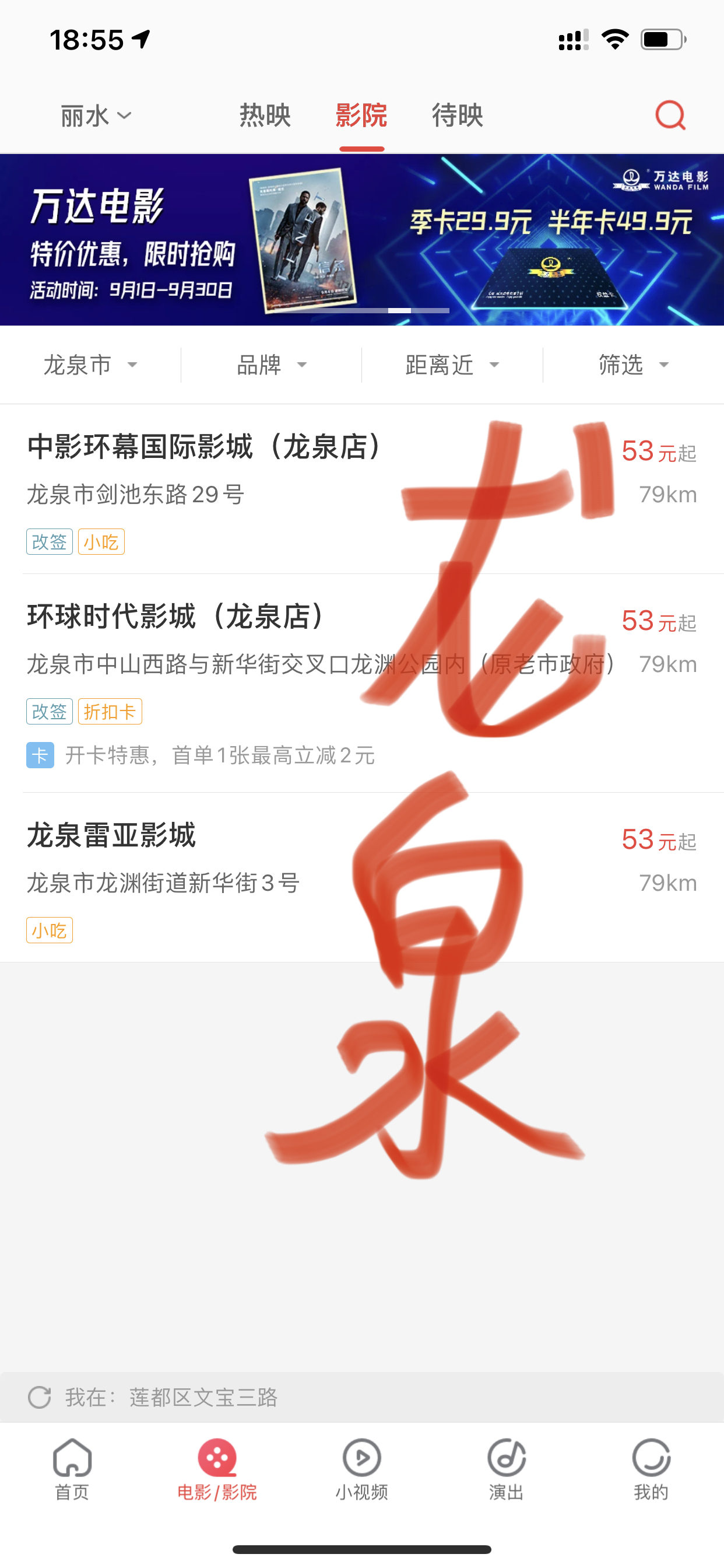Expand the 品牌 brand filter
Viewport: 724px width, 1568px height.
pyautogui.click(x=271, y=365)
